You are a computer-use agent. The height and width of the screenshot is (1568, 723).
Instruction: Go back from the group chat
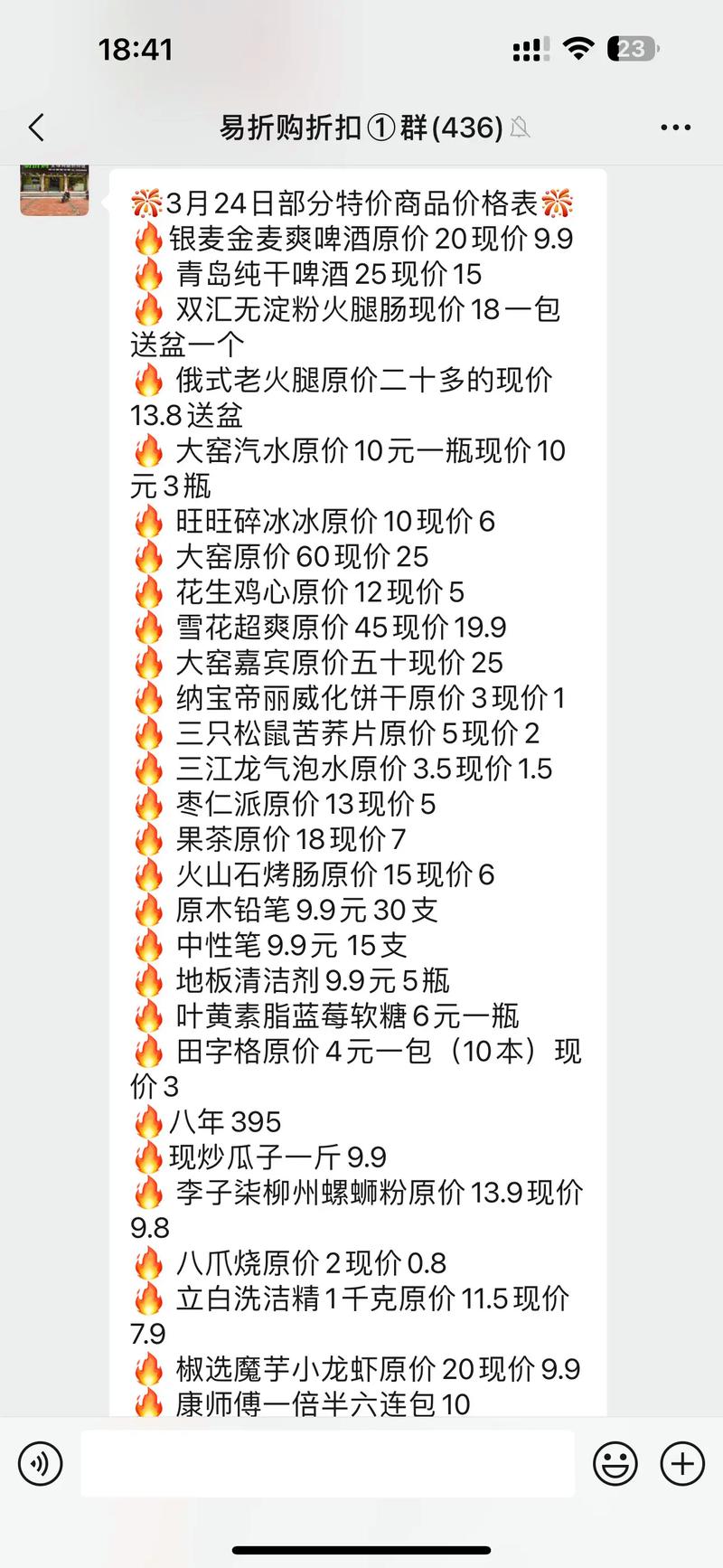point(37,128)
